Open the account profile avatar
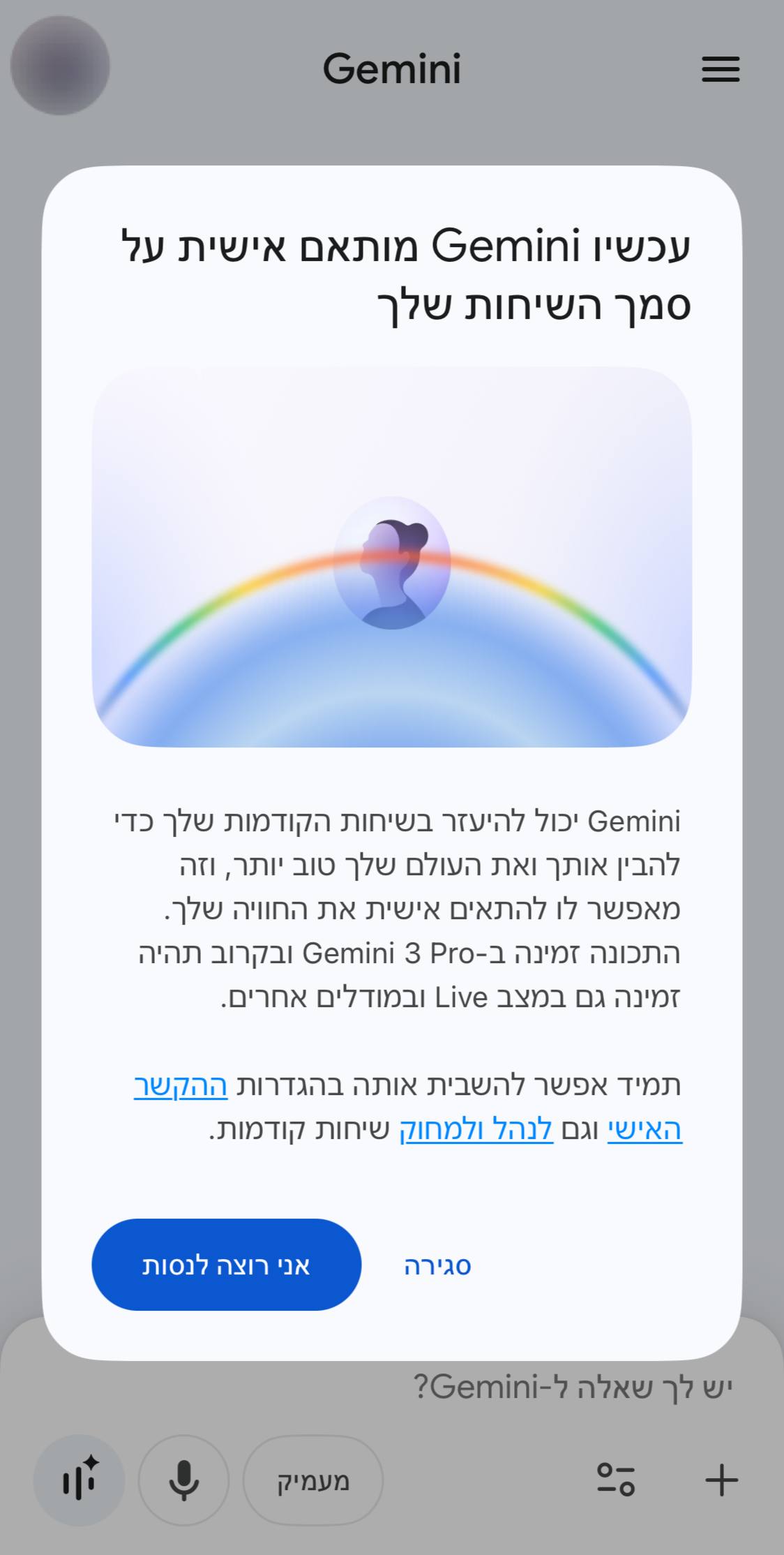This screenshot has width=784, height=1555. pos(60,66)
